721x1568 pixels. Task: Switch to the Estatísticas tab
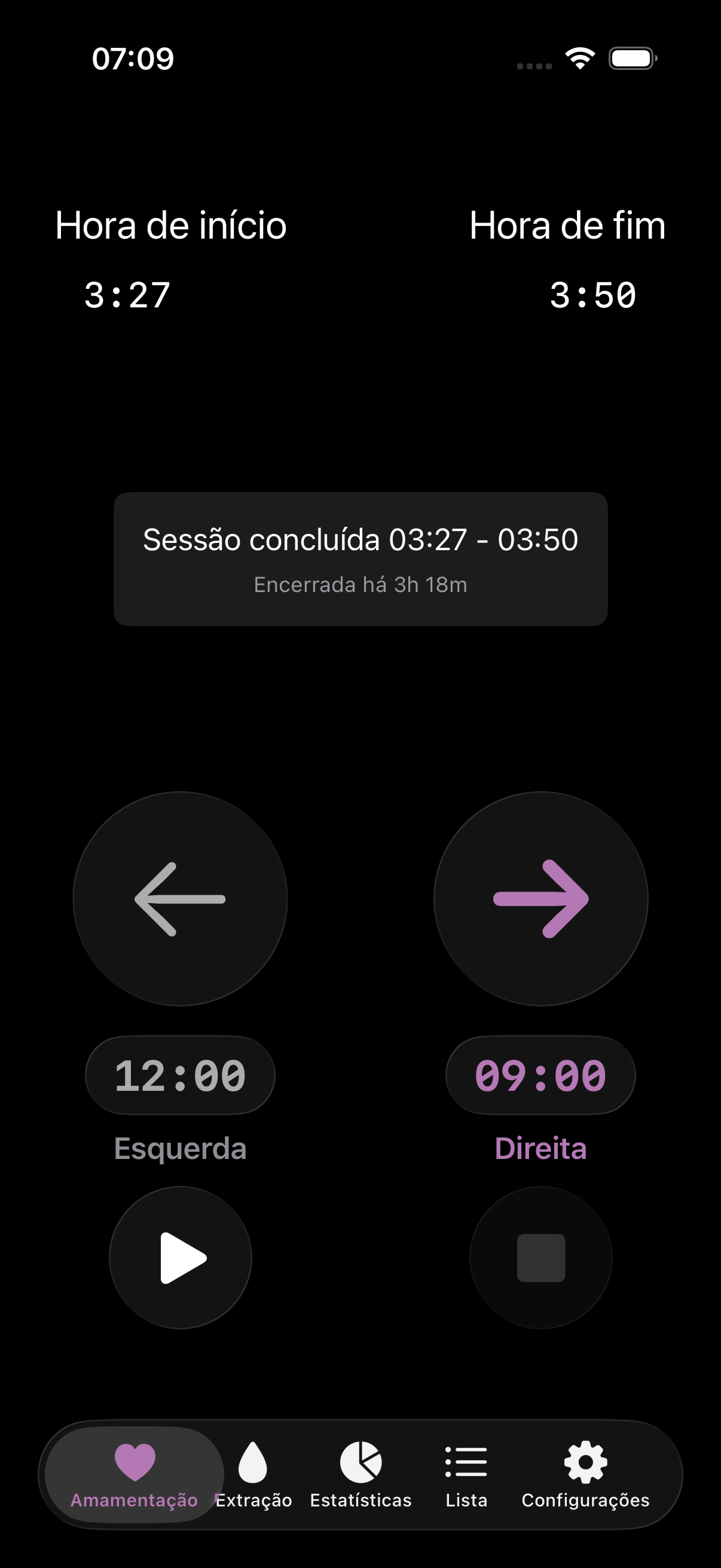362,1473
